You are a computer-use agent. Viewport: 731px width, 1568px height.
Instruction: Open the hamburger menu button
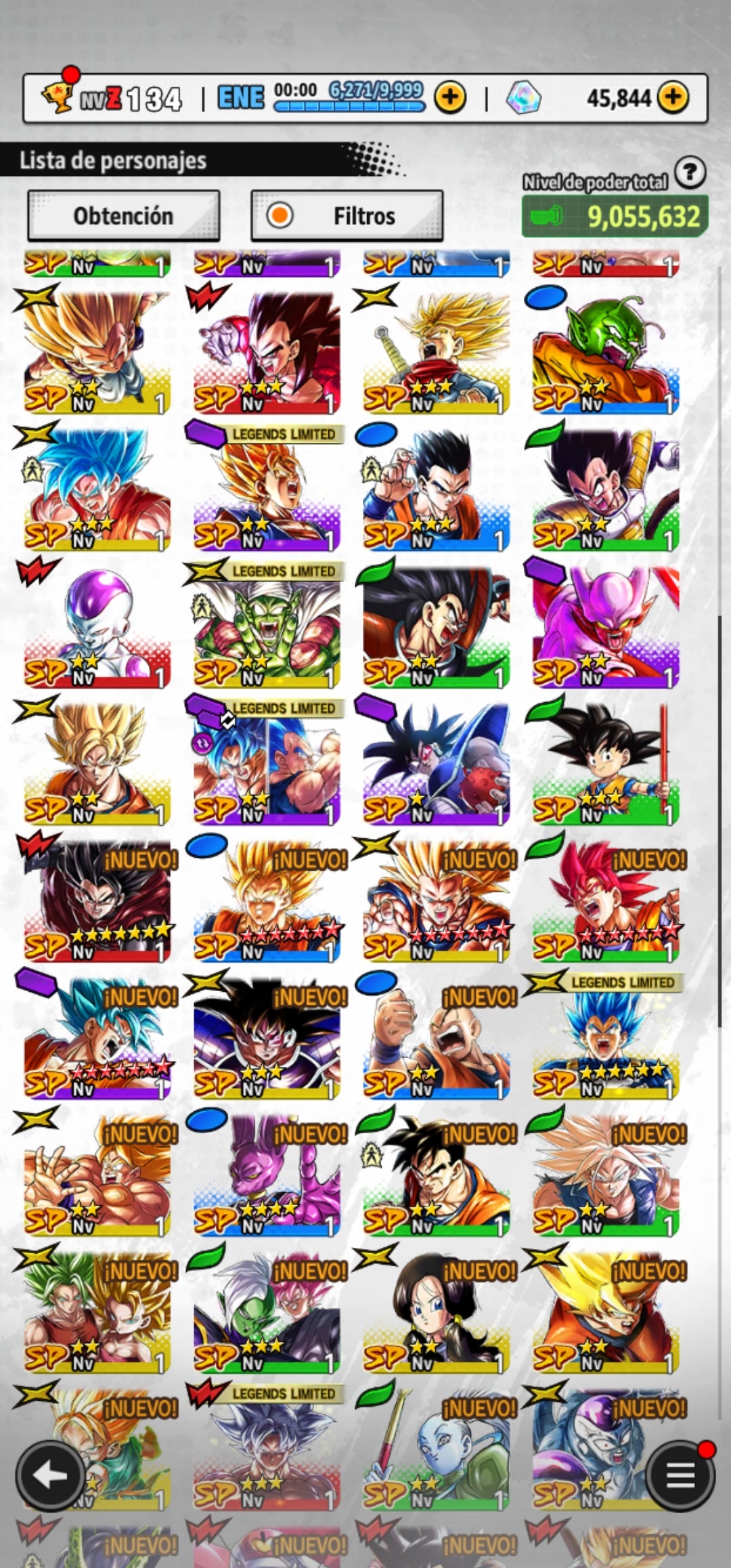point(680,1475)
